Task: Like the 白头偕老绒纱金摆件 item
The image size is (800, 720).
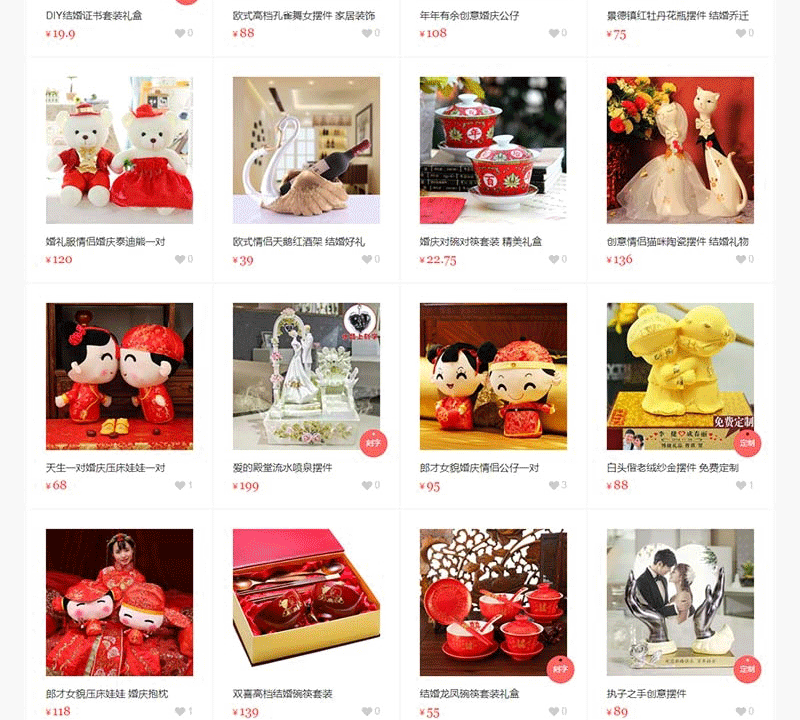Action: pos(741,485)
